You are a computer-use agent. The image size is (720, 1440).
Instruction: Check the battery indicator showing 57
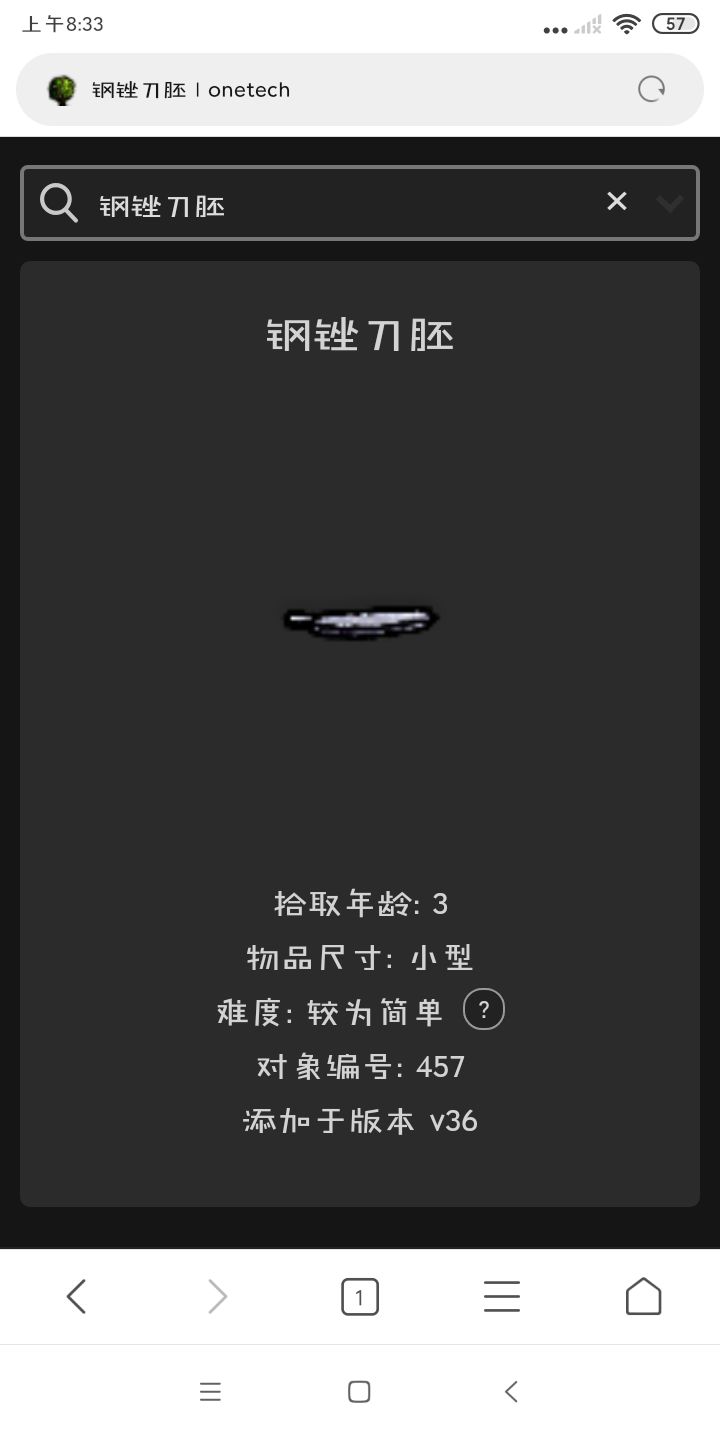(x=675, y=23)
